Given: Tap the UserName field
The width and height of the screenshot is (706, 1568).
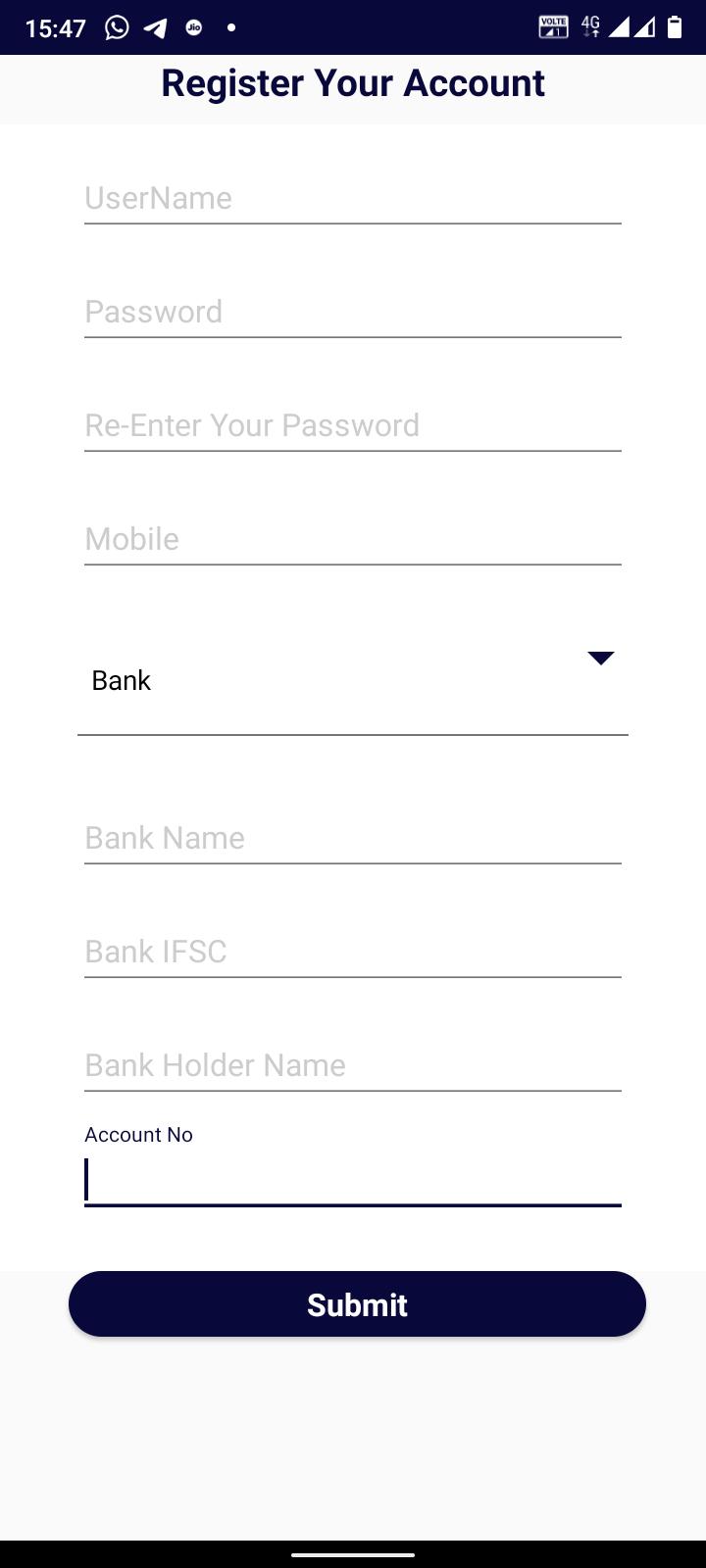Looking at the screenshot, I should coord(353,199).
